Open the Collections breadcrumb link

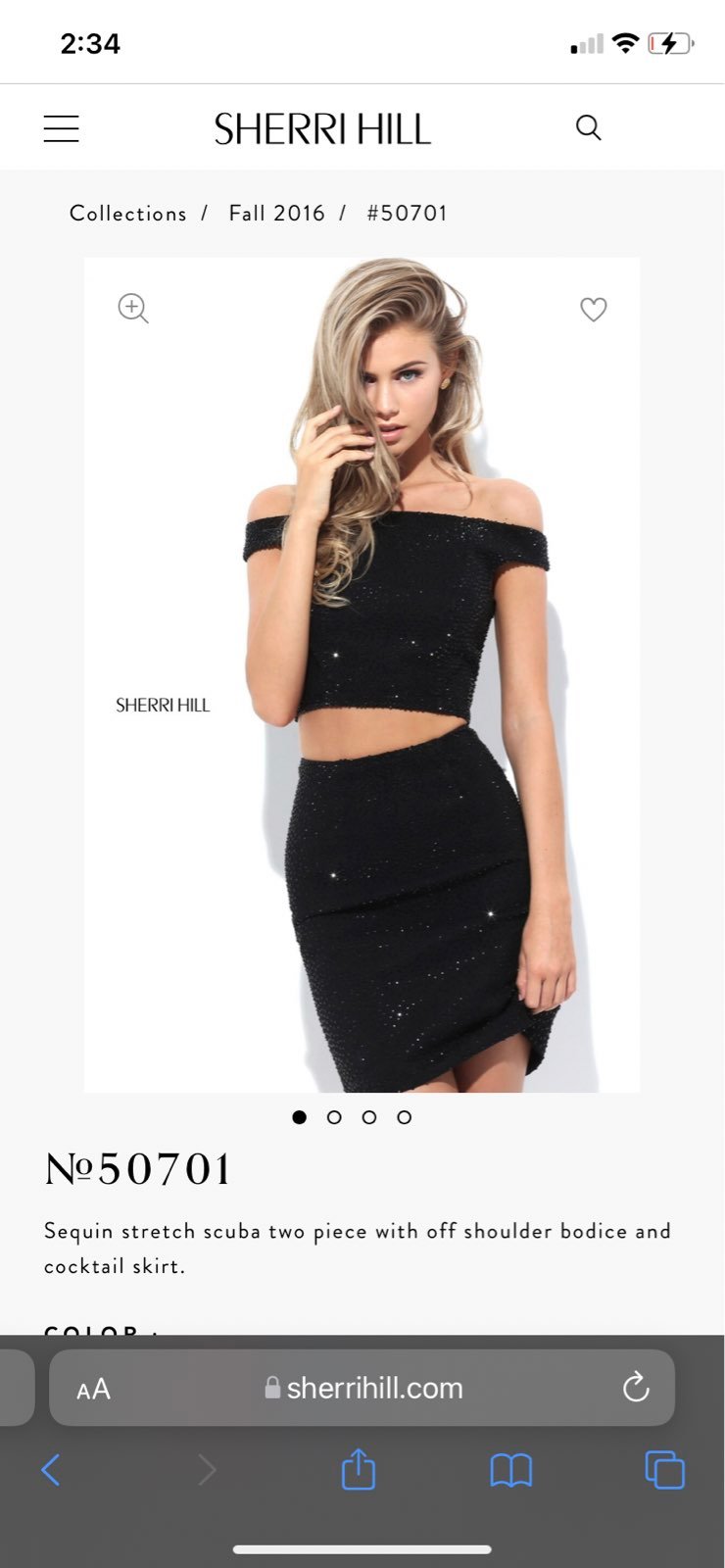coord(128,214)
